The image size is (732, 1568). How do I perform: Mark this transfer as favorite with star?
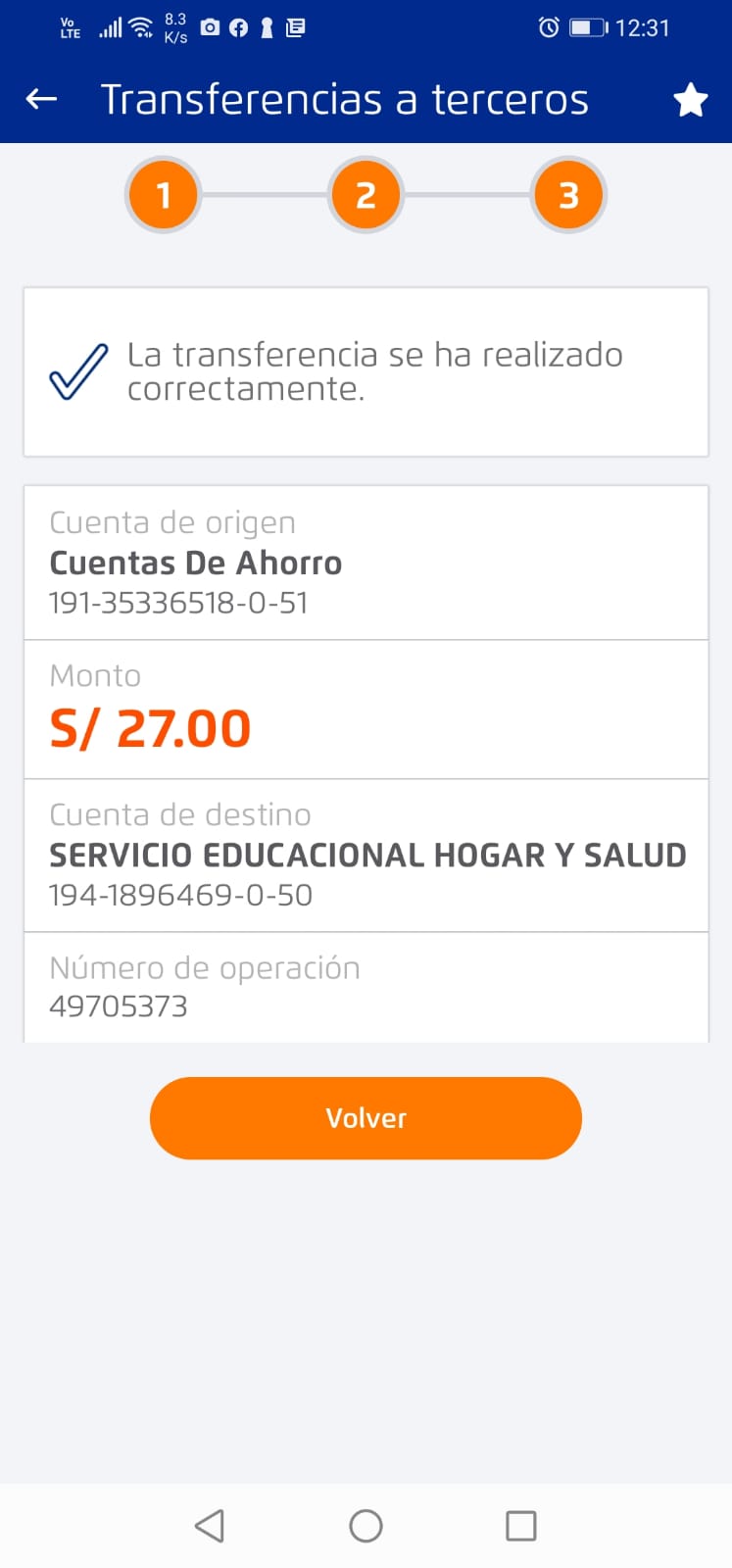coord(691,100)
